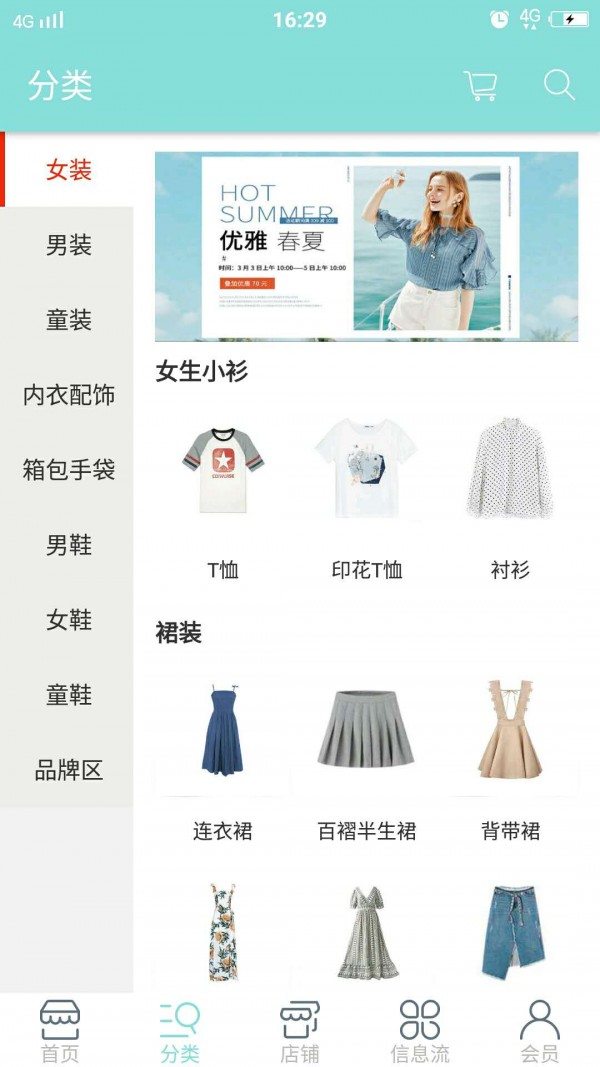600x1067 pixels.
Task: Select the 男鞋 category
Action: click(x=68, y=545)
